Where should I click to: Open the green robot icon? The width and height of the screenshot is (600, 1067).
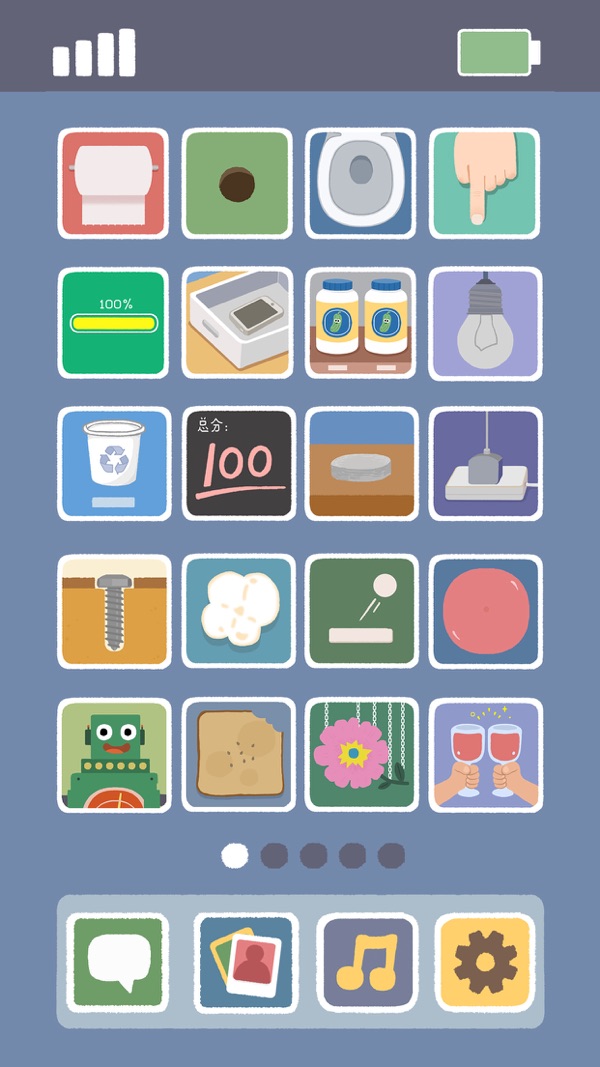tap(114, 755)
